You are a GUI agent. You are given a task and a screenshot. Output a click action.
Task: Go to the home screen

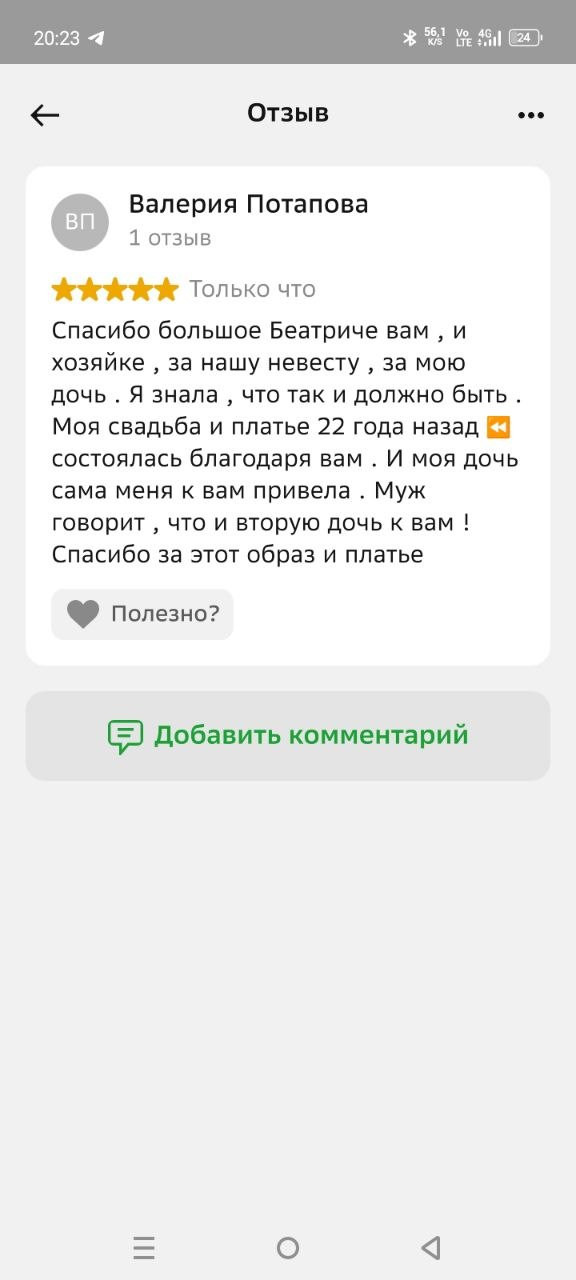[x=288, y=1248]
